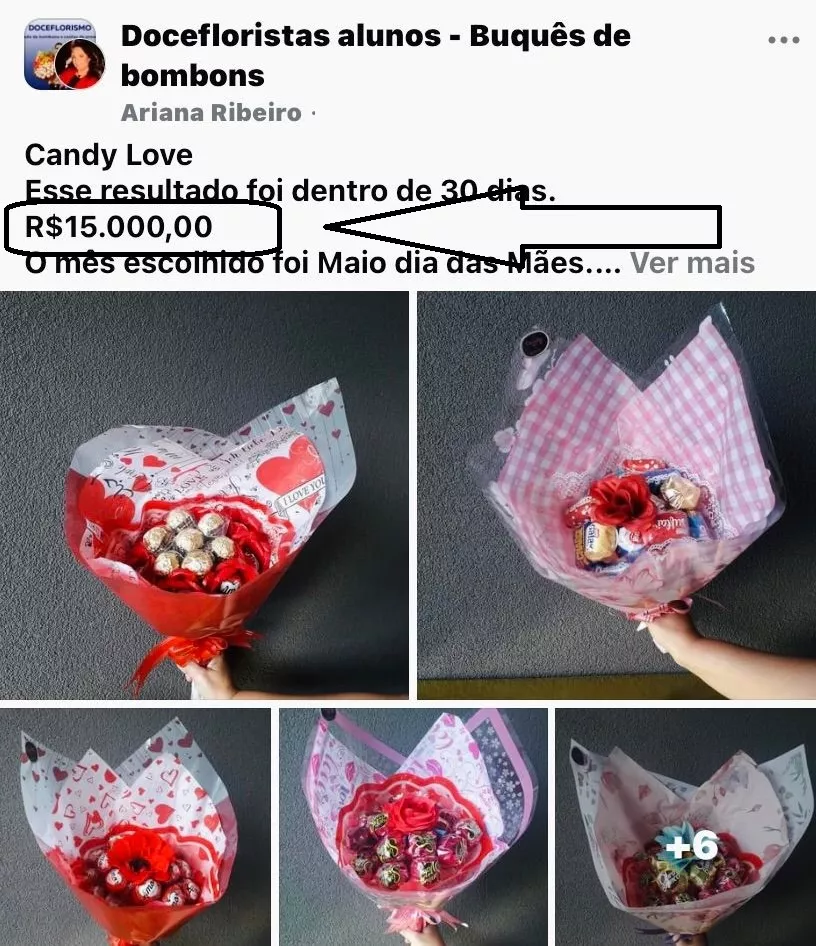Viewport: 816px width, 946px height.
Task: Expand the post with Ver mais
Action: [x=692, y=263]
